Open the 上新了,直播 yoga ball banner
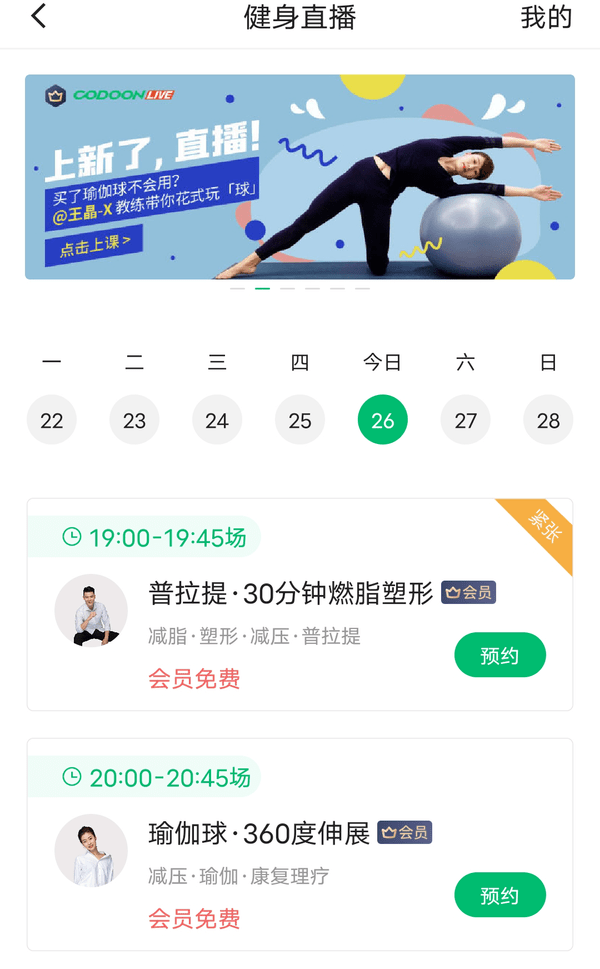This screenshot has height=969, width=600. click(300, 177)
